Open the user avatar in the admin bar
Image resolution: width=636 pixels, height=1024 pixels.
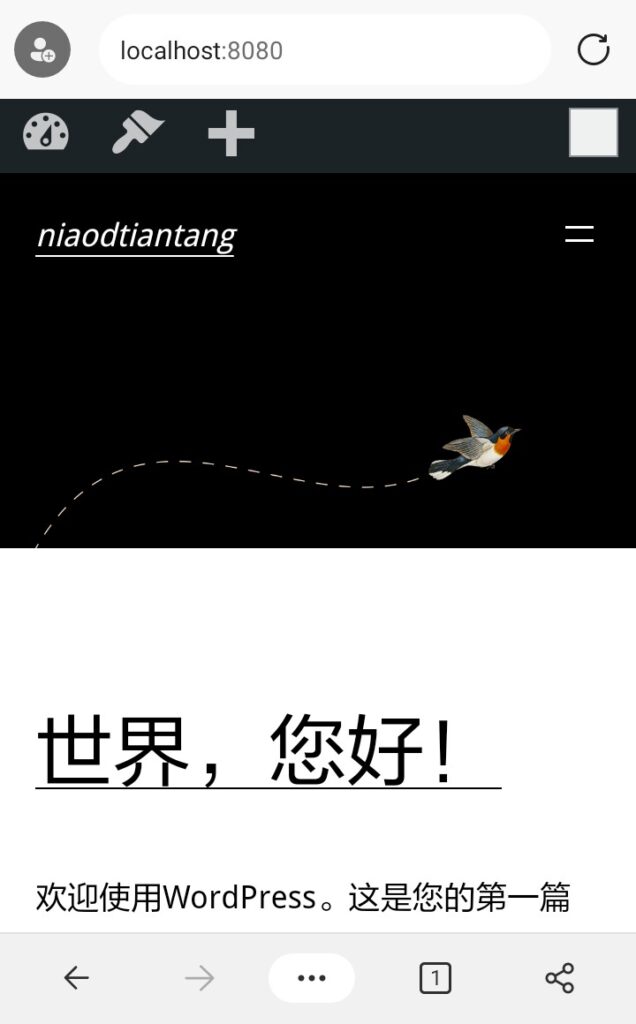pyautogui.click(x=593, y=133)
